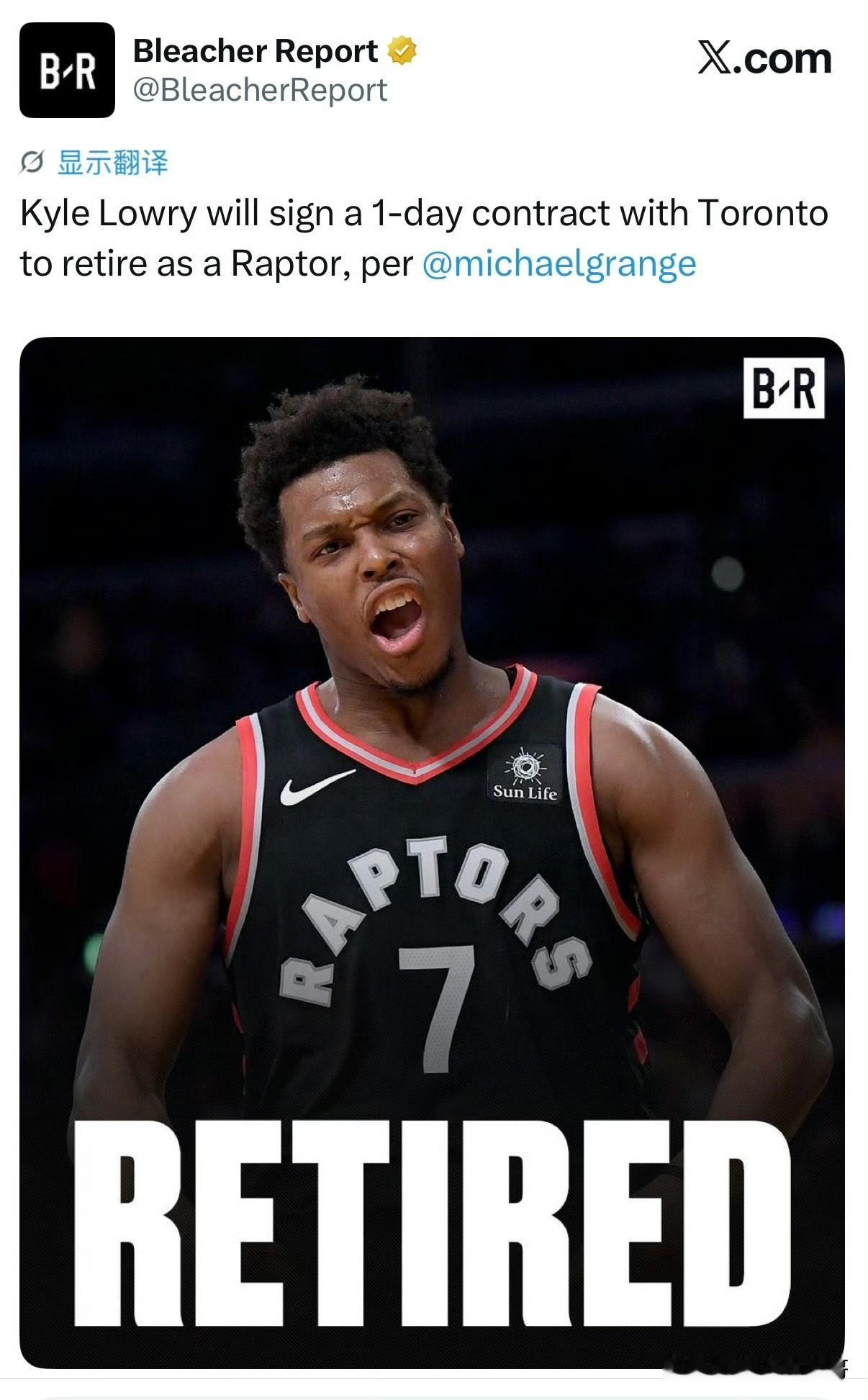Viewport: 868px width, 1400px height.
Task: Open the @BleacherReport account name
Action: click(260, 90)
